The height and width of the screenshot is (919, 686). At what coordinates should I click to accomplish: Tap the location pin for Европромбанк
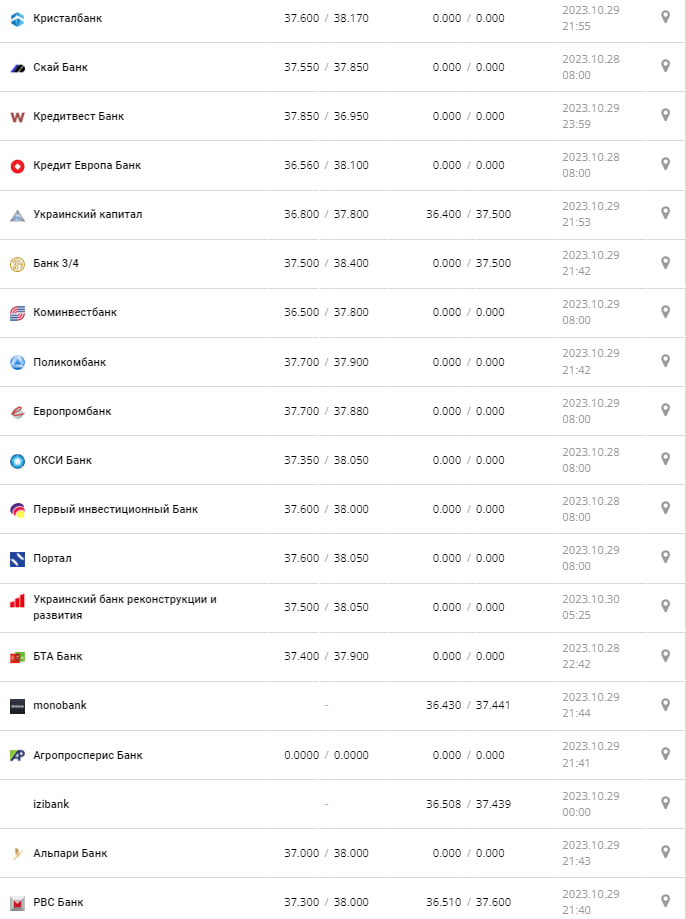click(665, 410)
